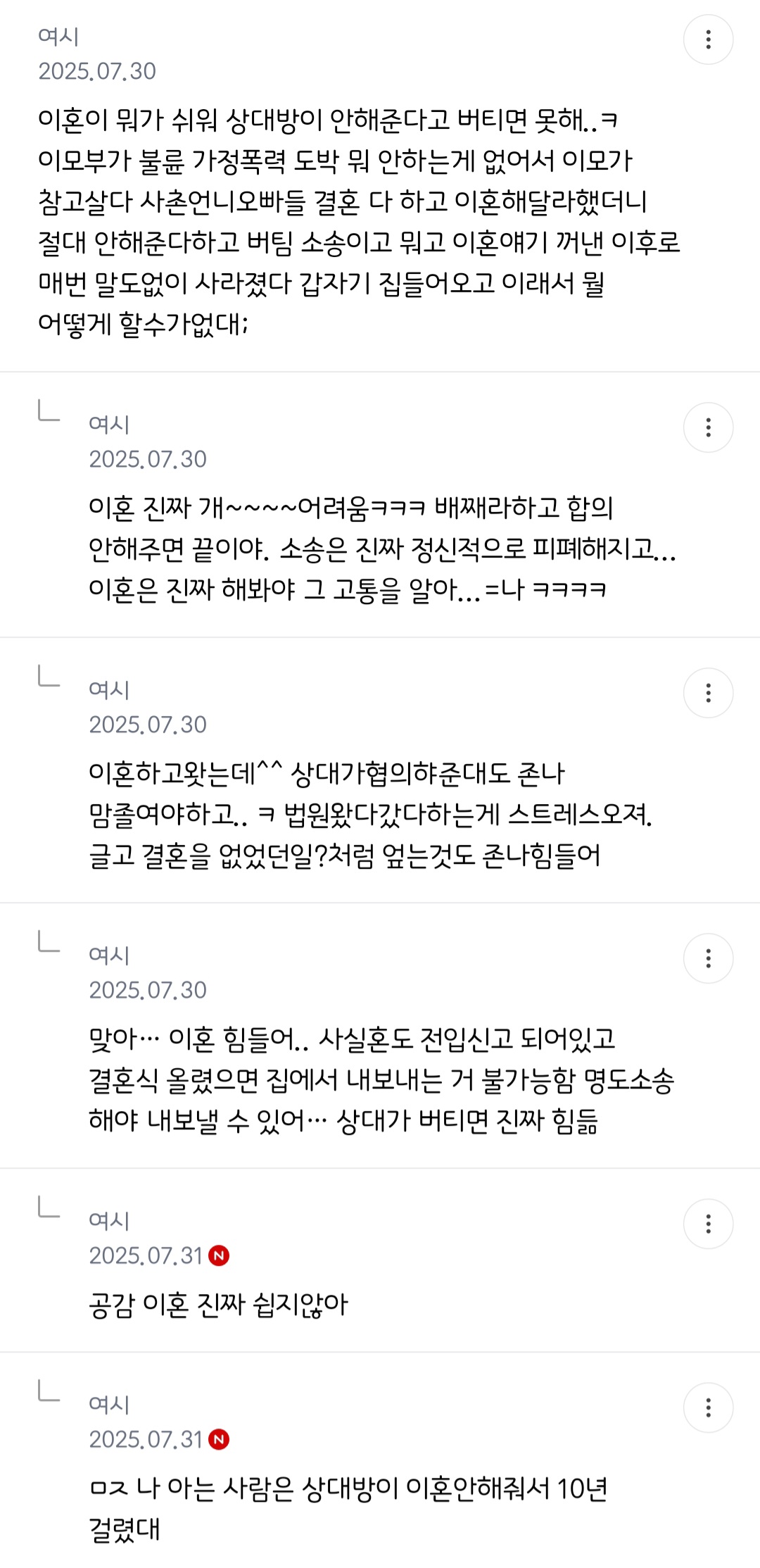Open the profile of 여시 in the fifth reply

click(109, 1223)
